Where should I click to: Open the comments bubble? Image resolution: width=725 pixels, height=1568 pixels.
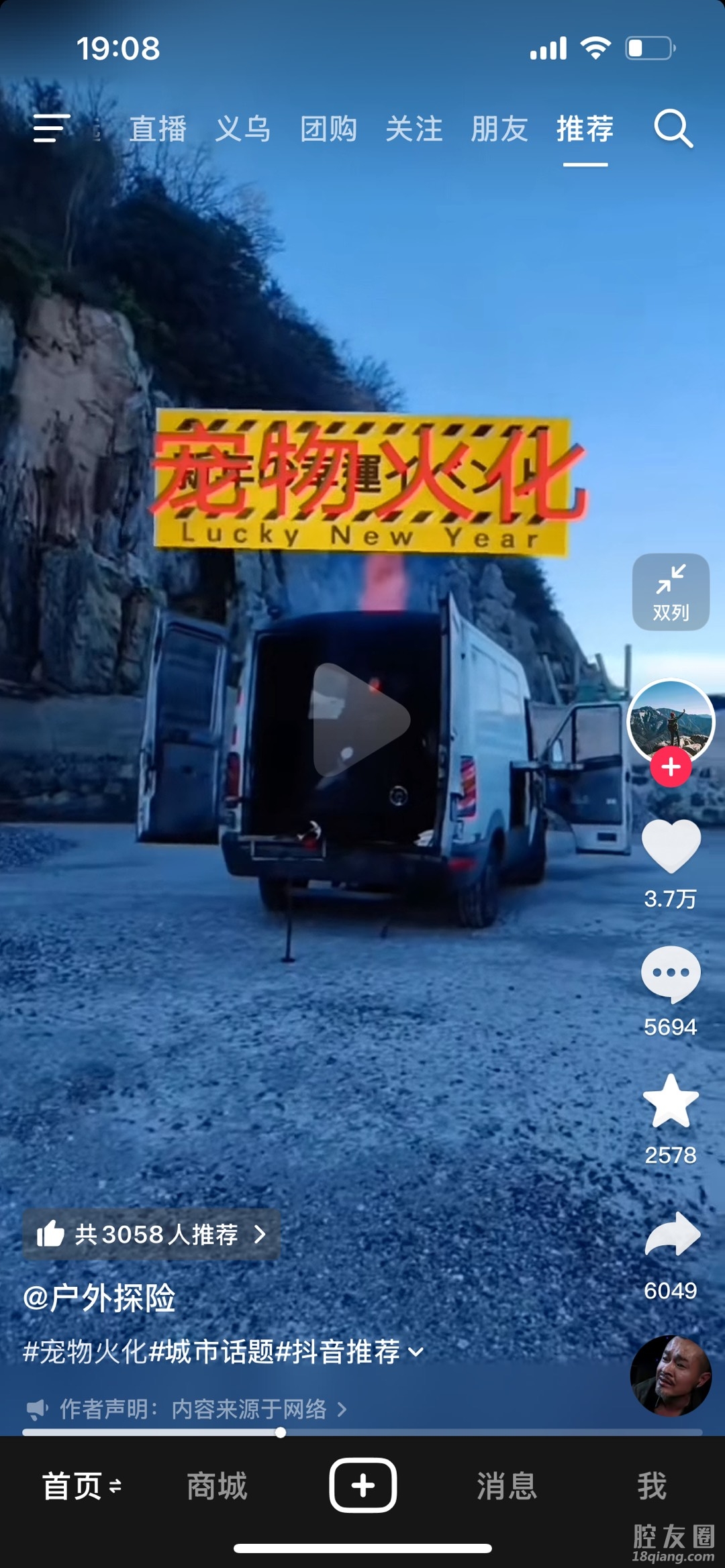click(671, 974)
